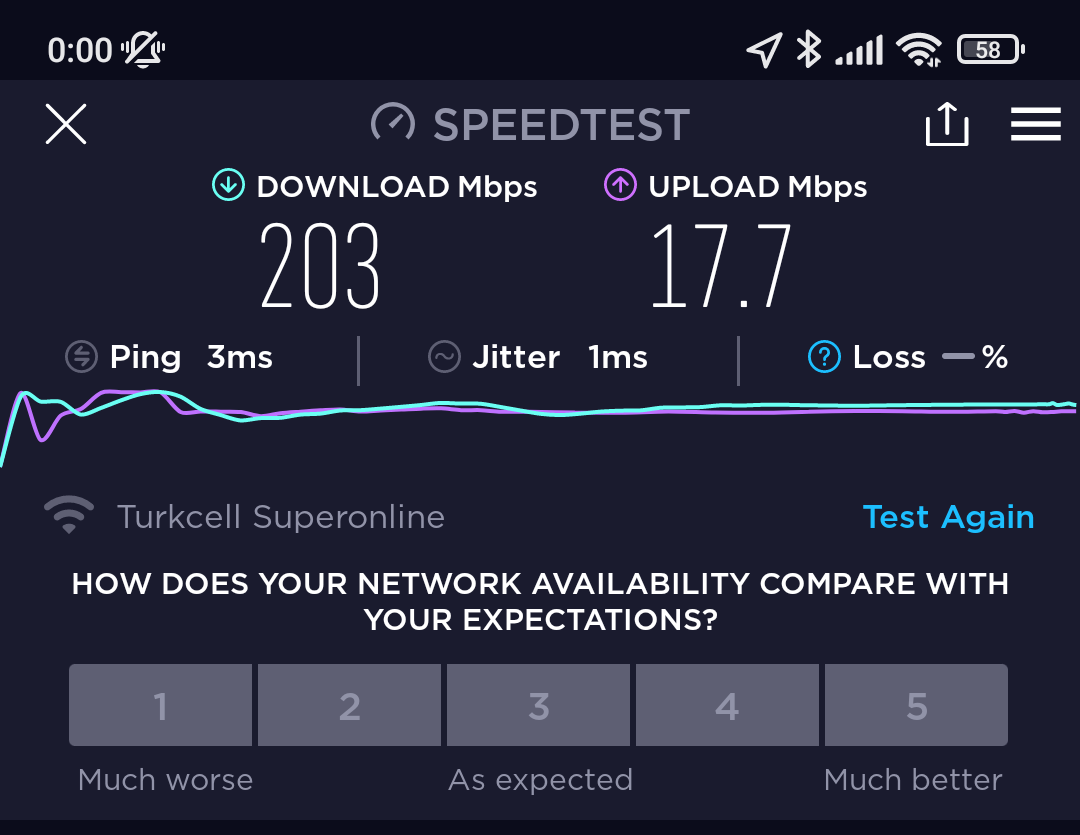Rate network availability as 1
The image size is (1080, 835).
(x=160, y=706)
